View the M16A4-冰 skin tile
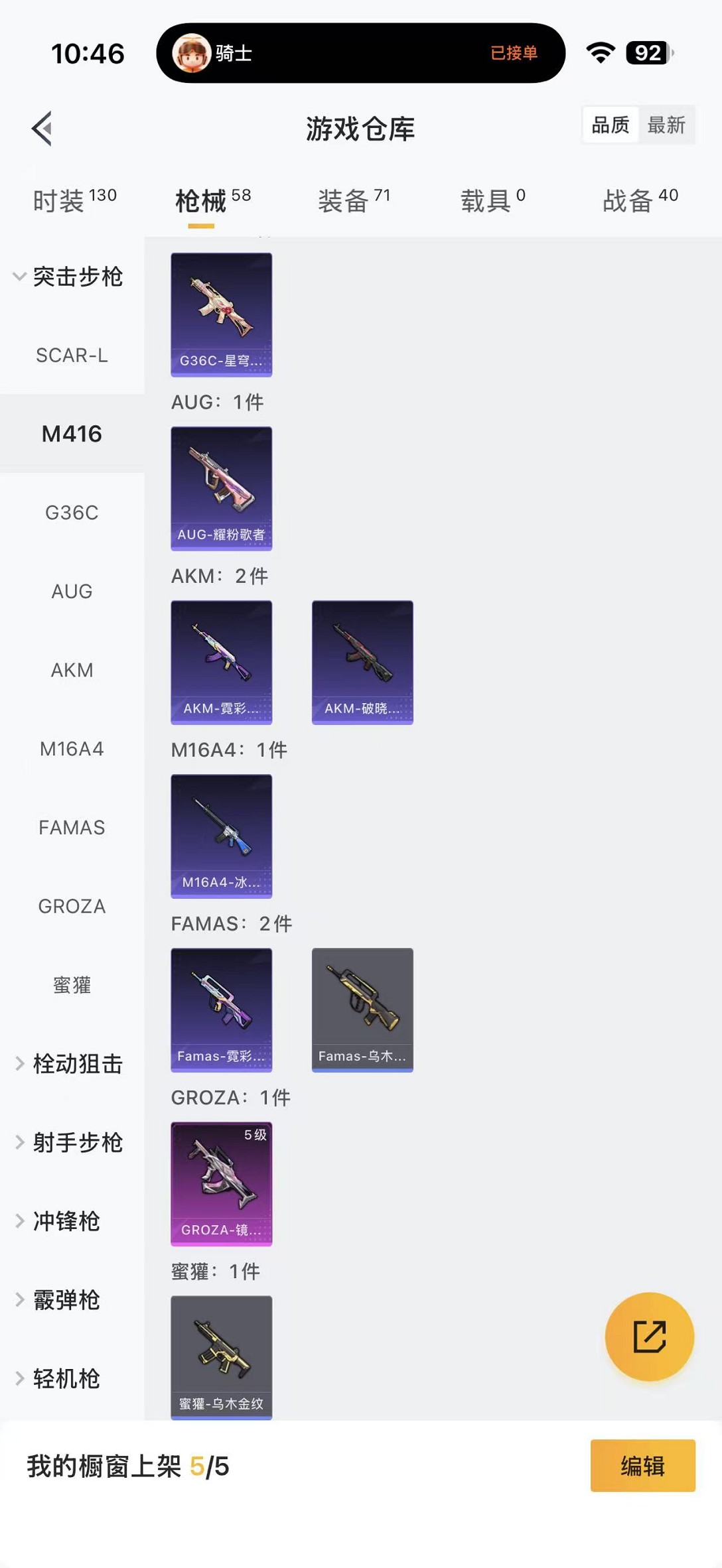The image size is (722, 1568). coord(222,836)
